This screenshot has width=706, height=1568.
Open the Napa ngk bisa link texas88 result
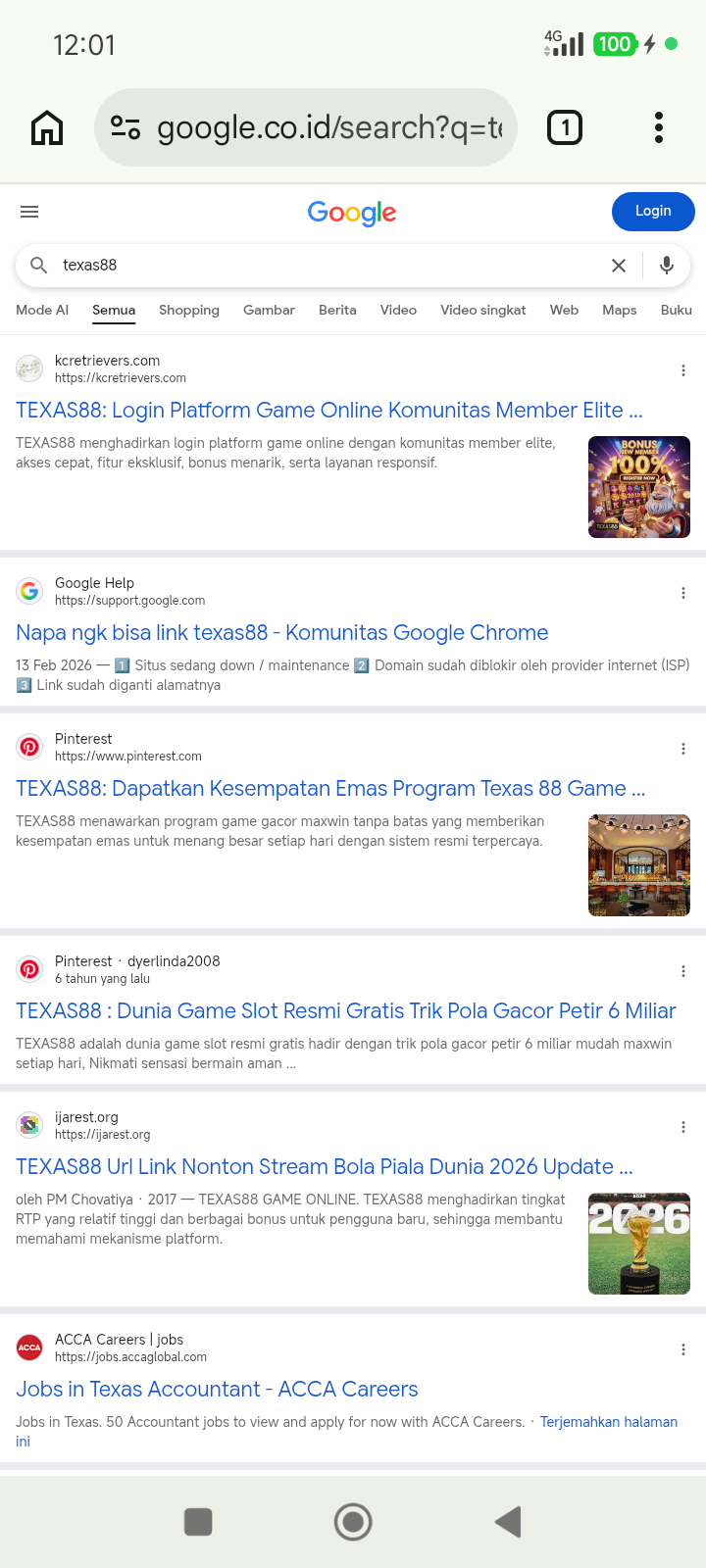tap(282, 633)
